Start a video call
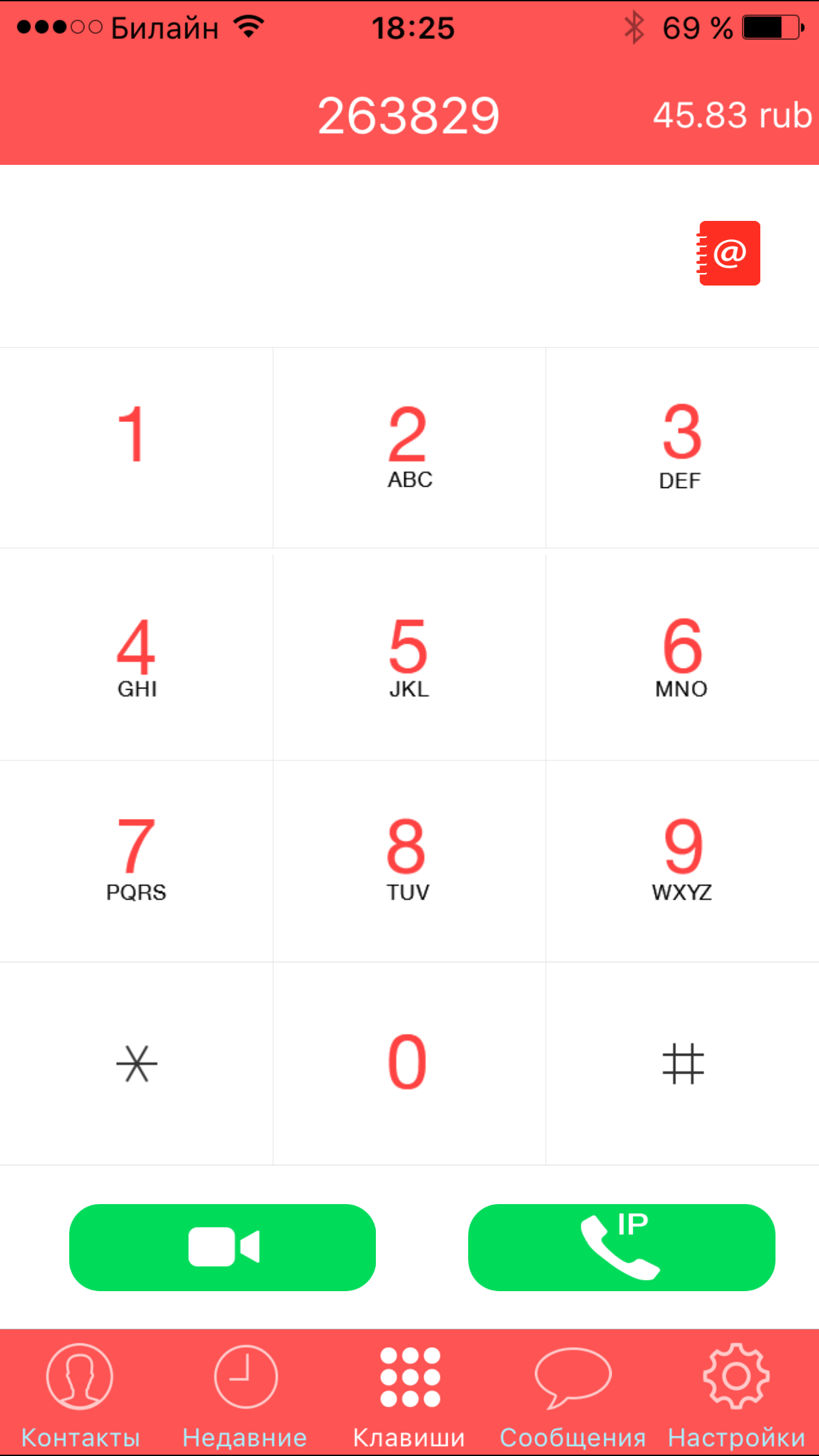 (x=222, y=1247)
